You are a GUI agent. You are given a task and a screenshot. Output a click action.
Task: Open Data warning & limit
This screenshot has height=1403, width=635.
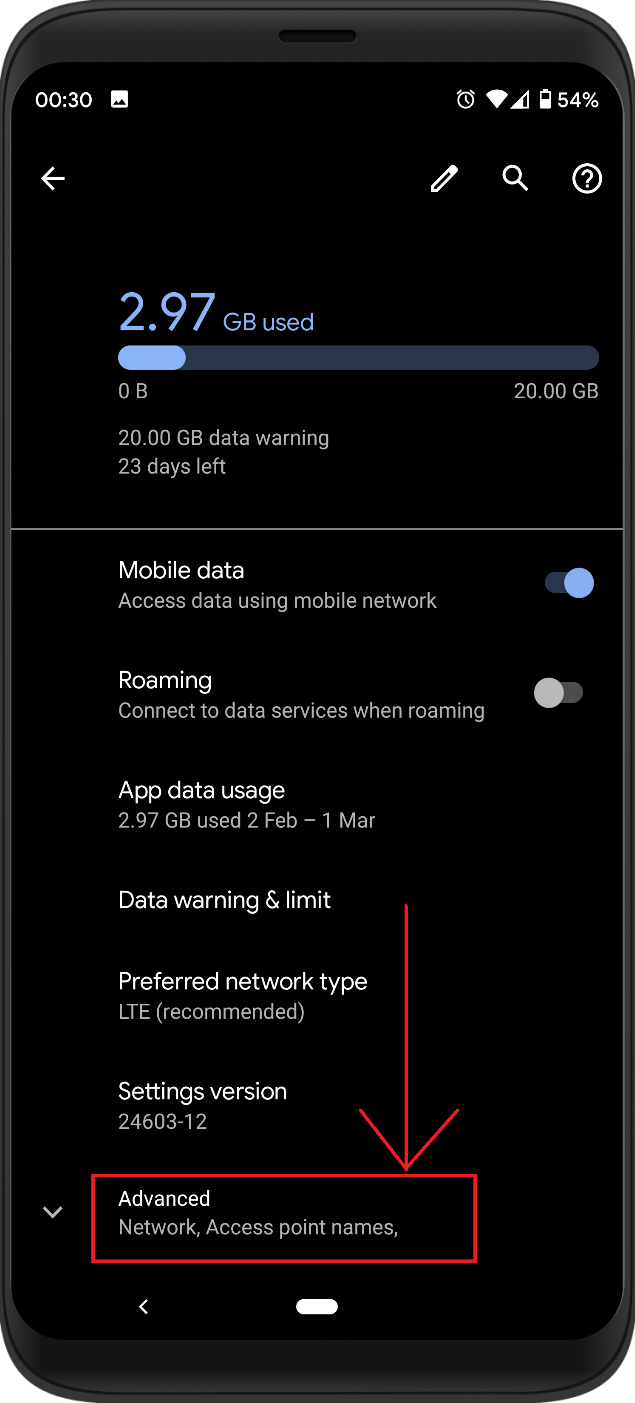(225, 900)
